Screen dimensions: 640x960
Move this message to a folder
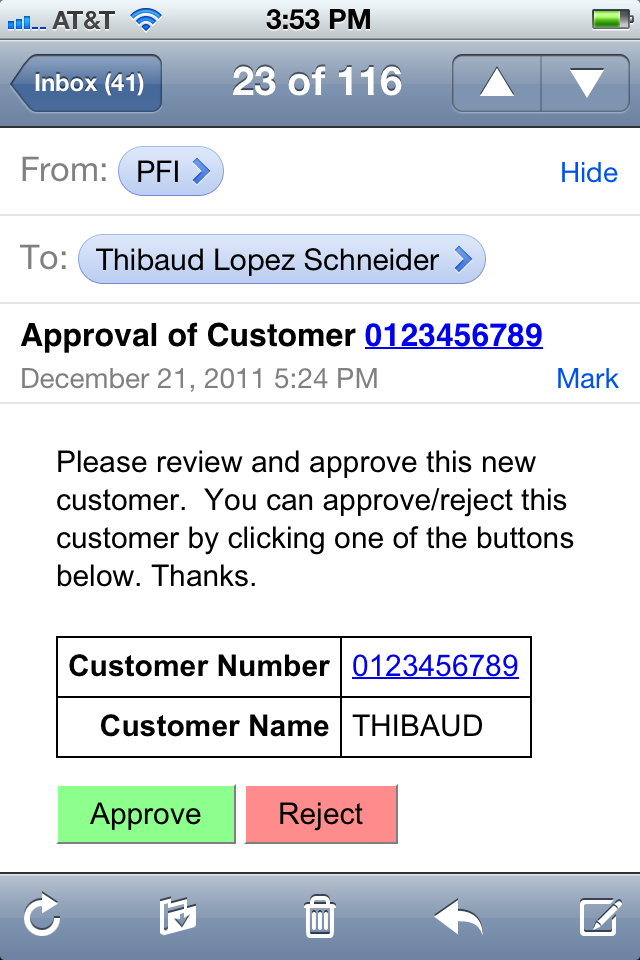tap(178, 916)
